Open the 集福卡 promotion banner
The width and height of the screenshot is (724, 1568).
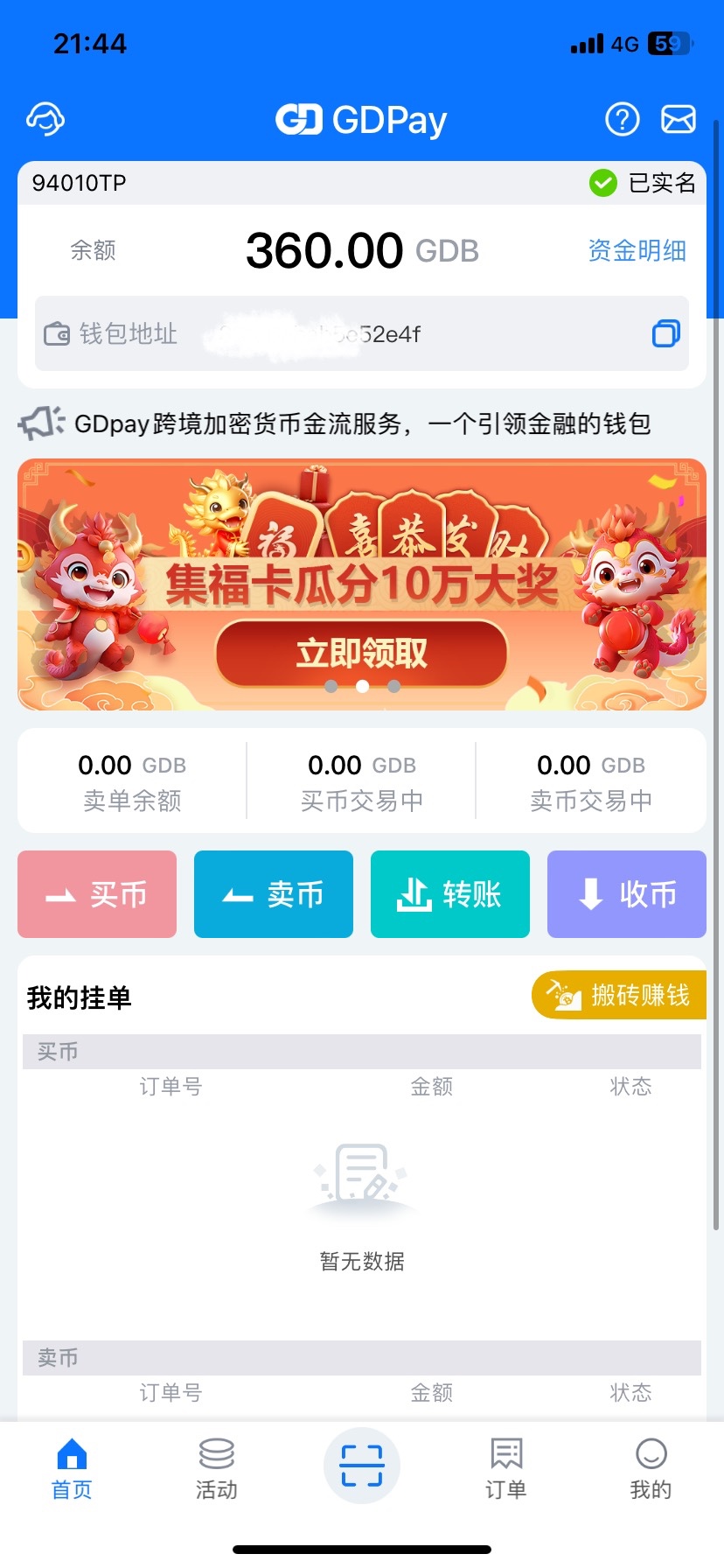point(362,584)
